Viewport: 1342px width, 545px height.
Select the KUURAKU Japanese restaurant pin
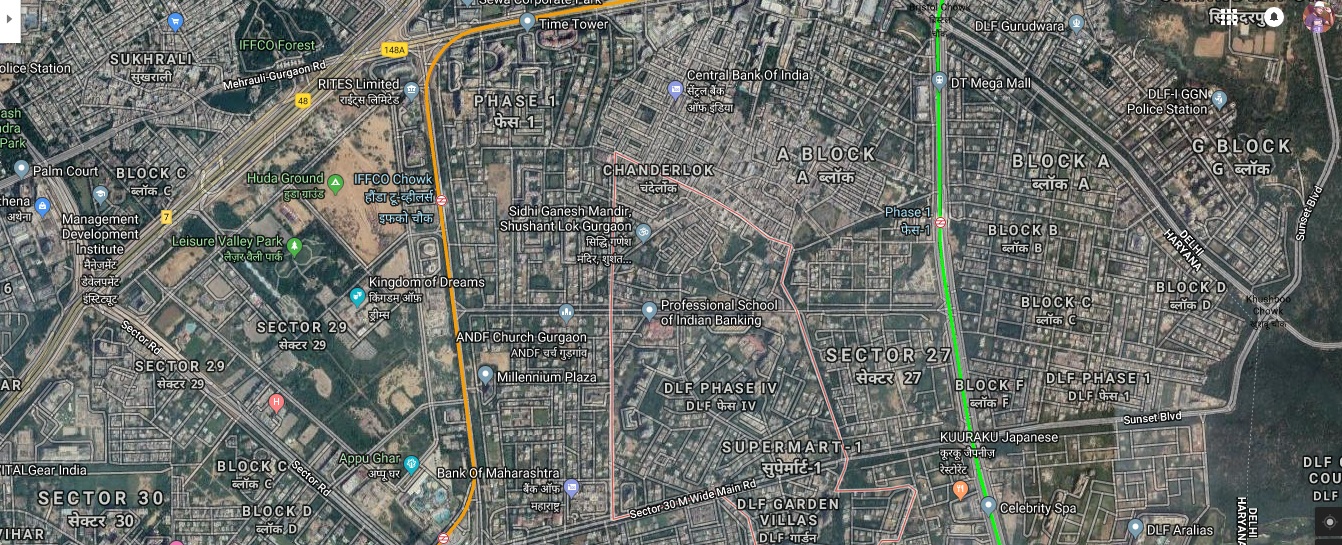click(x=960, y=490)
